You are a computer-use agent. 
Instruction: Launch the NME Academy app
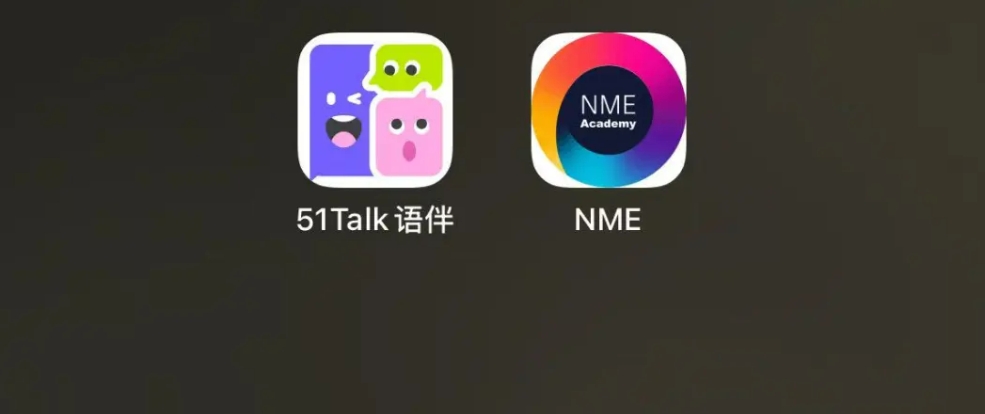pos(608,111)
